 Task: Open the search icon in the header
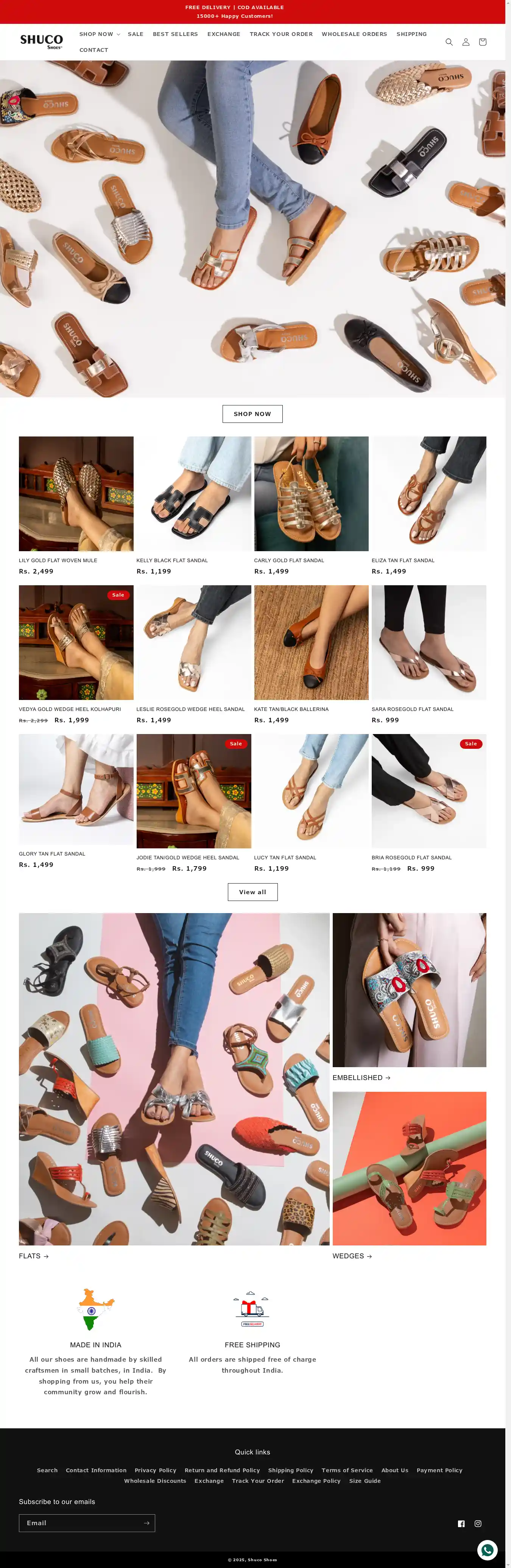(449, 42)
